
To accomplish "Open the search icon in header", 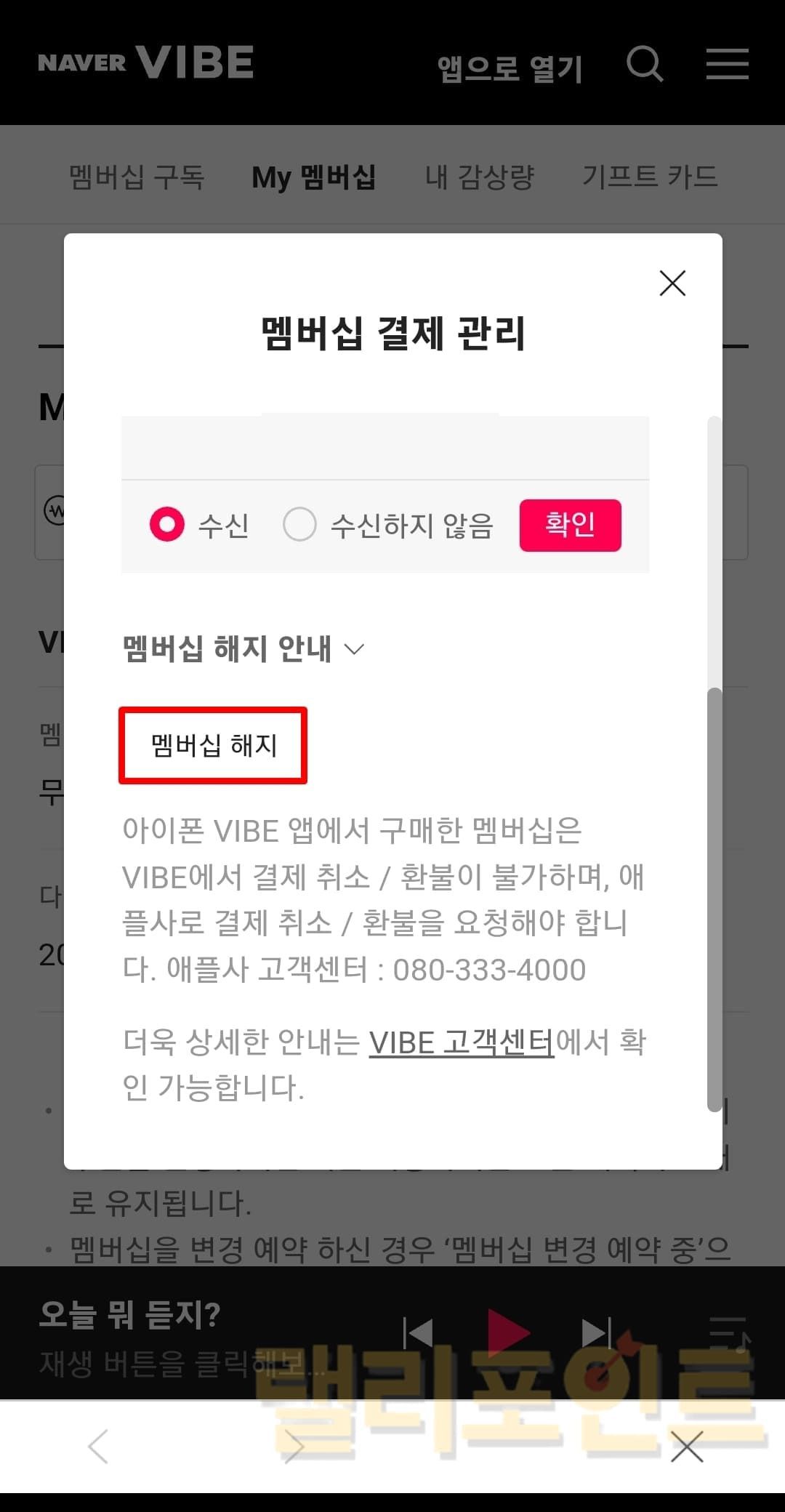I will point(645,64).
